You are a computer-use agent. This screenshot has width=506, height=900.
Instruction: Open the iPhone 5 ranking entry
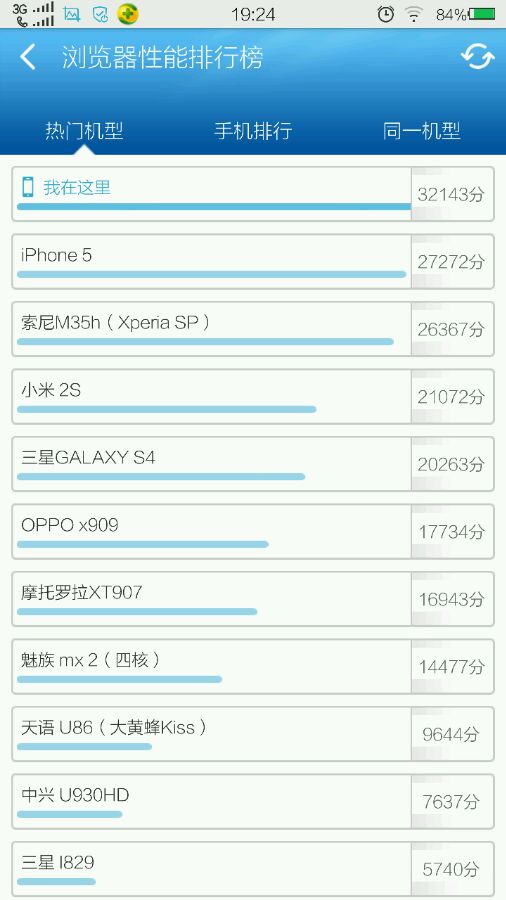coord(253,262)
